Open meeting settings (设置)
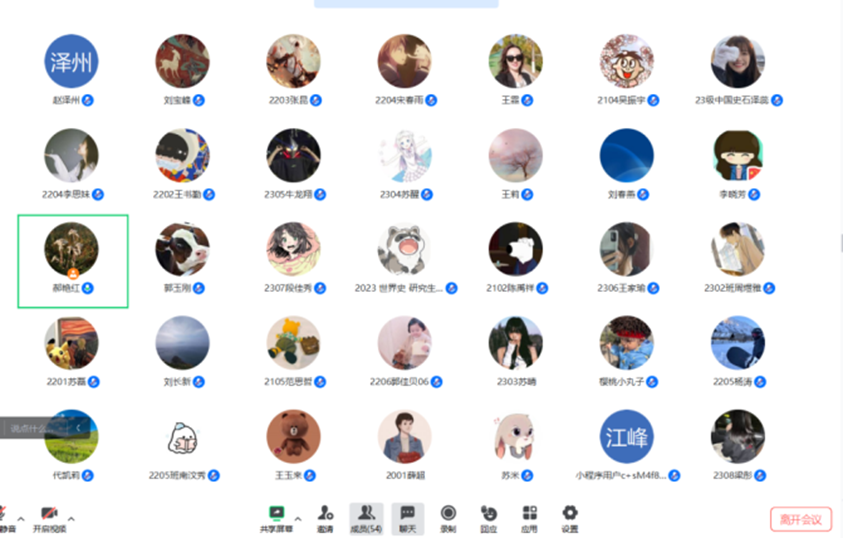Screen dimensions: 843x538 click(x=570, y=517)
